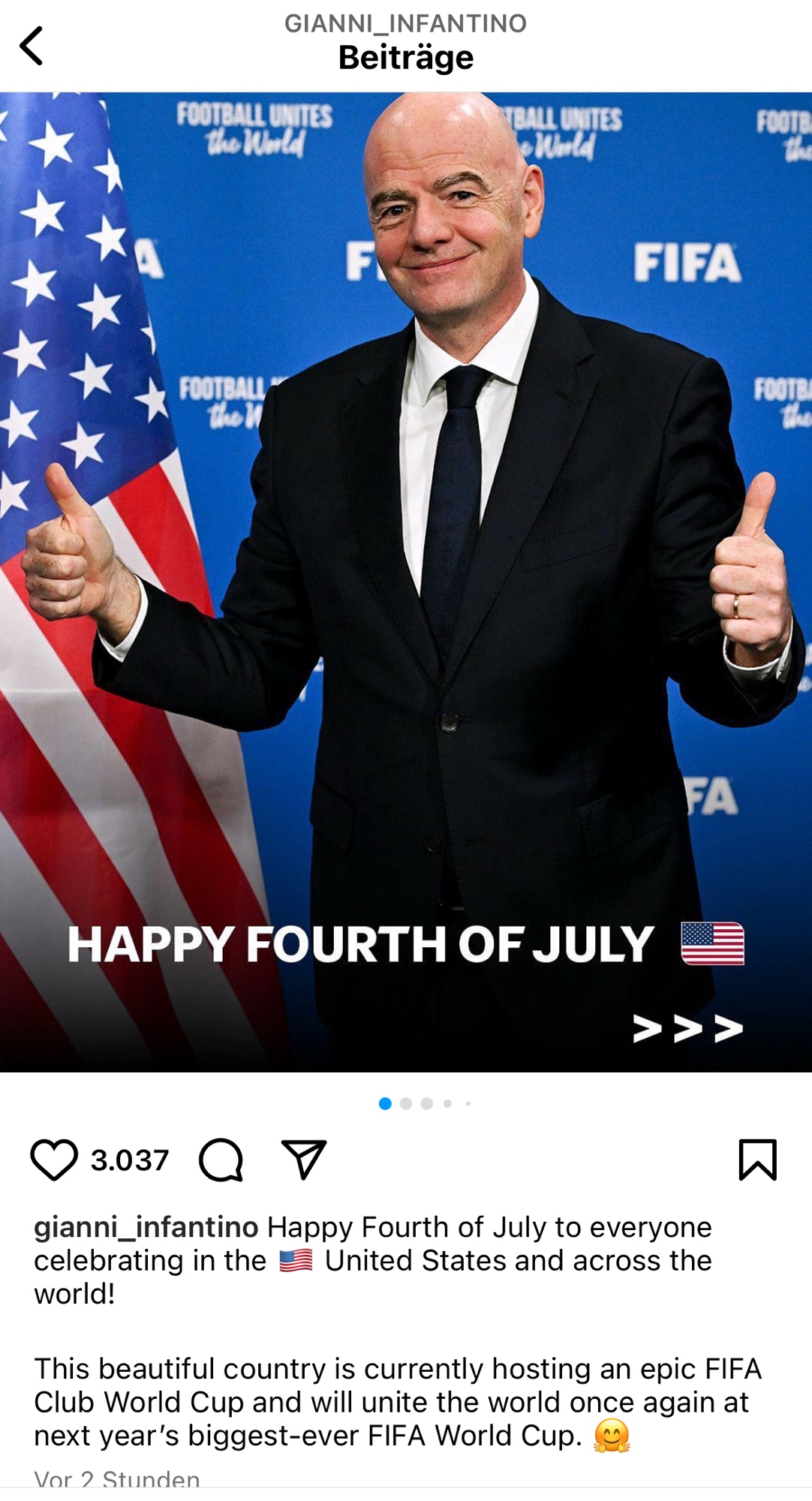This screenshot has width=812, height=1501.
Task: View who liked via 3.037 likes count
Action: click(x=130, y=1160)
